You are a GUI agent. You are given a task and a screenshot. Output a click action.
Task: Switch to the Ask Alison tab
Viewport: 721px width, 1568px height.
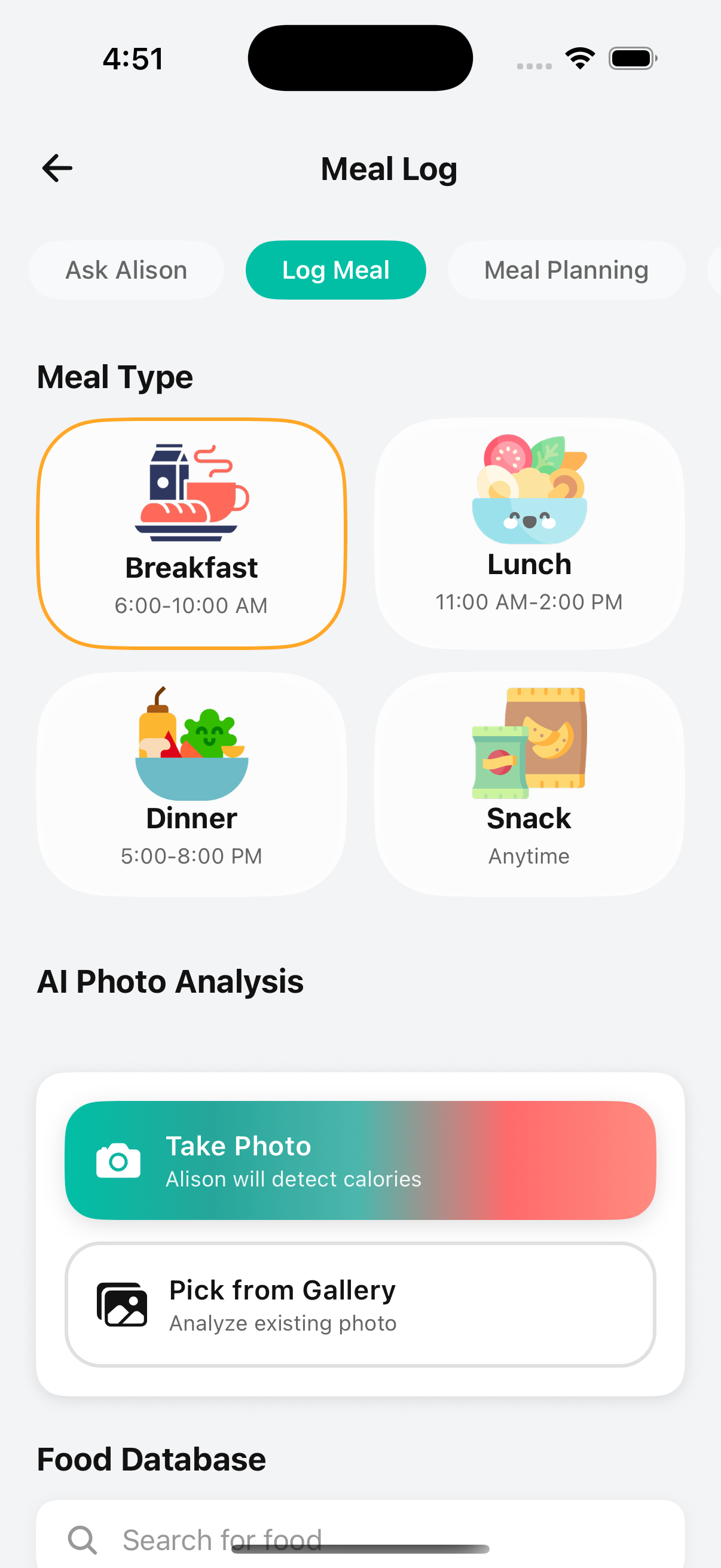tap(126, 270)
